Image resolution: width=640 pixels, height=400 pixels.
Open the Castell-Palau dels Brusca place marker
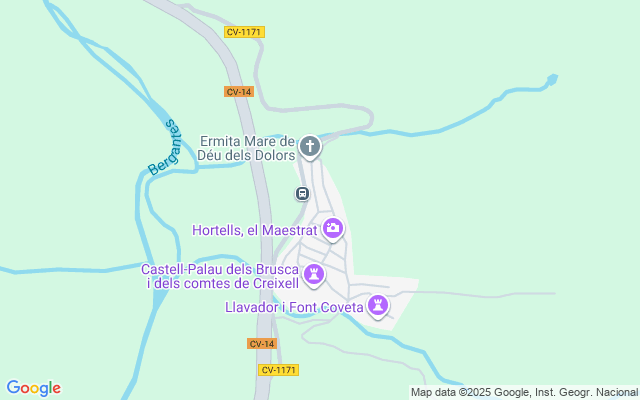click(x=314, y=274)
